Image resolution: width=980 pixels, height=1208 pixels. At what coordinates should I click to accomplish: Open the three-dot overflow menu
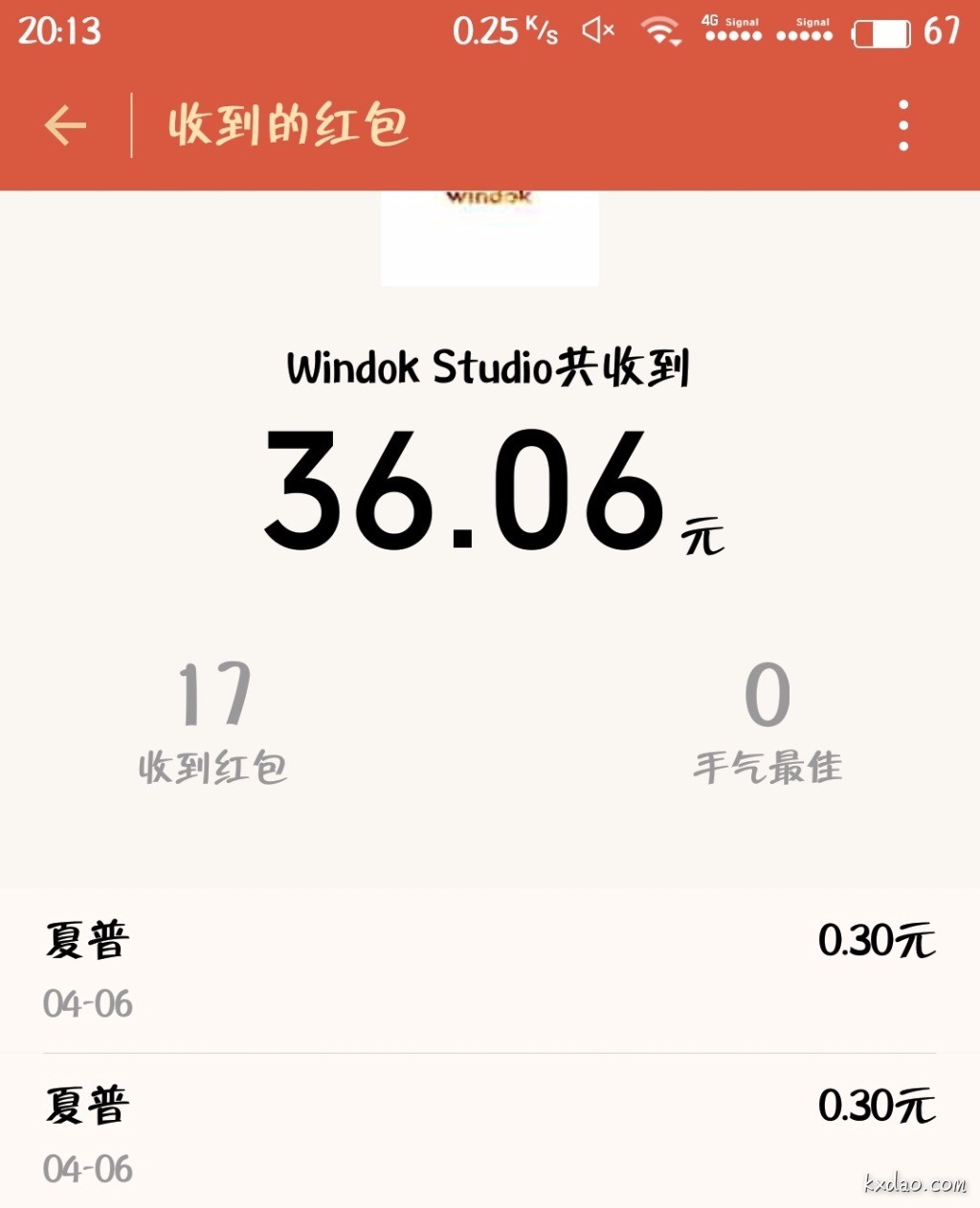(x=902, y=125)
